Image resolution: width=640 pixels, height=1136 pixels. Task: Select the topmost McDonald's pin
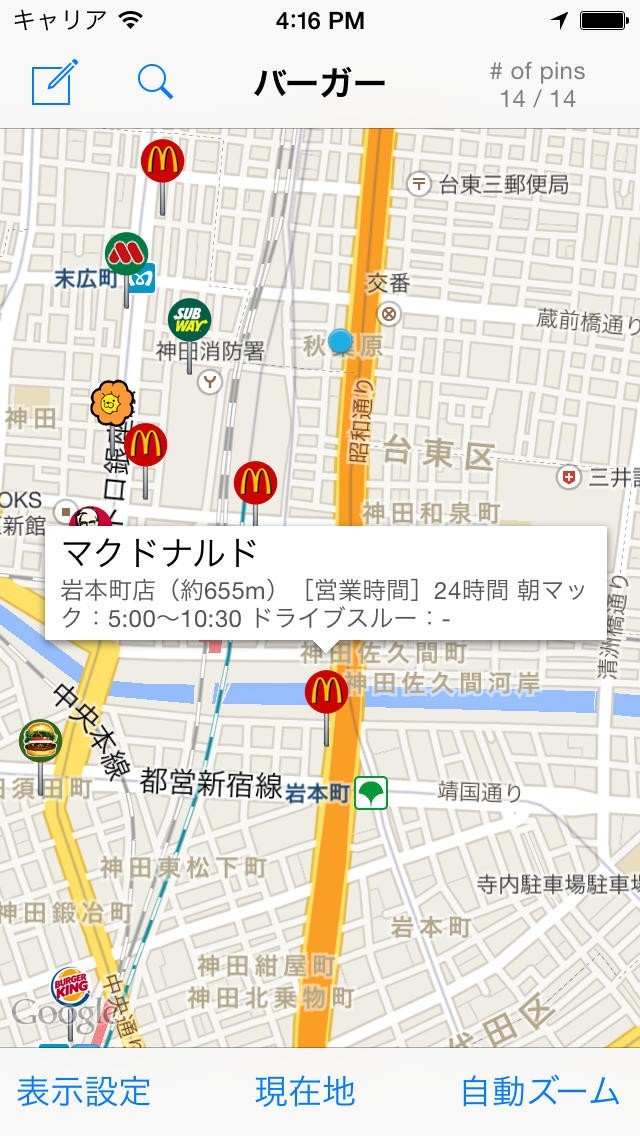tap(162, 161)
